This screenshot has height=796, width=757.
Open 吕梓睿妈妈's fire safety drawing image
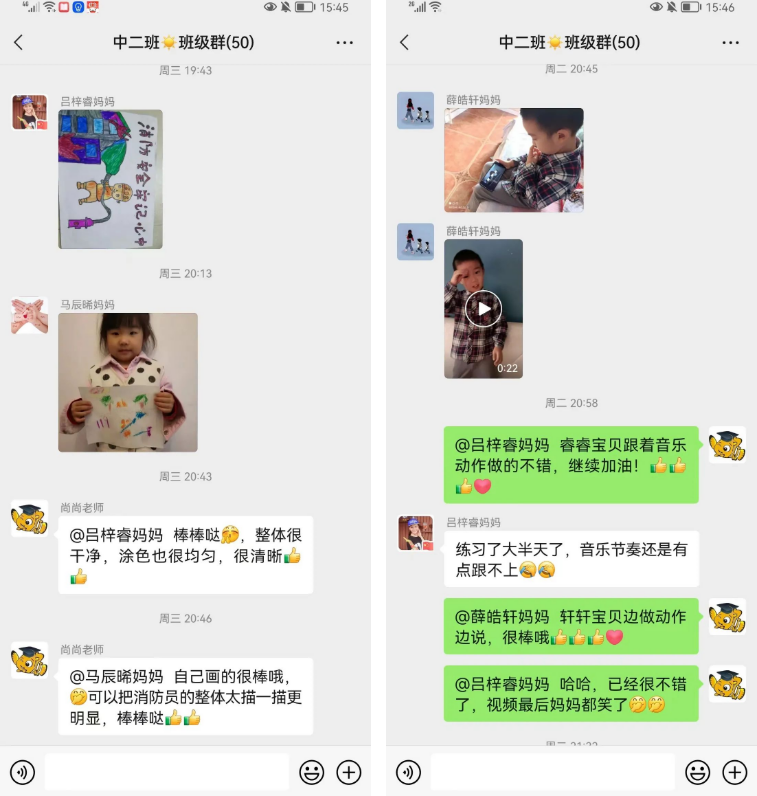pyautogui.click(x=110, y=179)
